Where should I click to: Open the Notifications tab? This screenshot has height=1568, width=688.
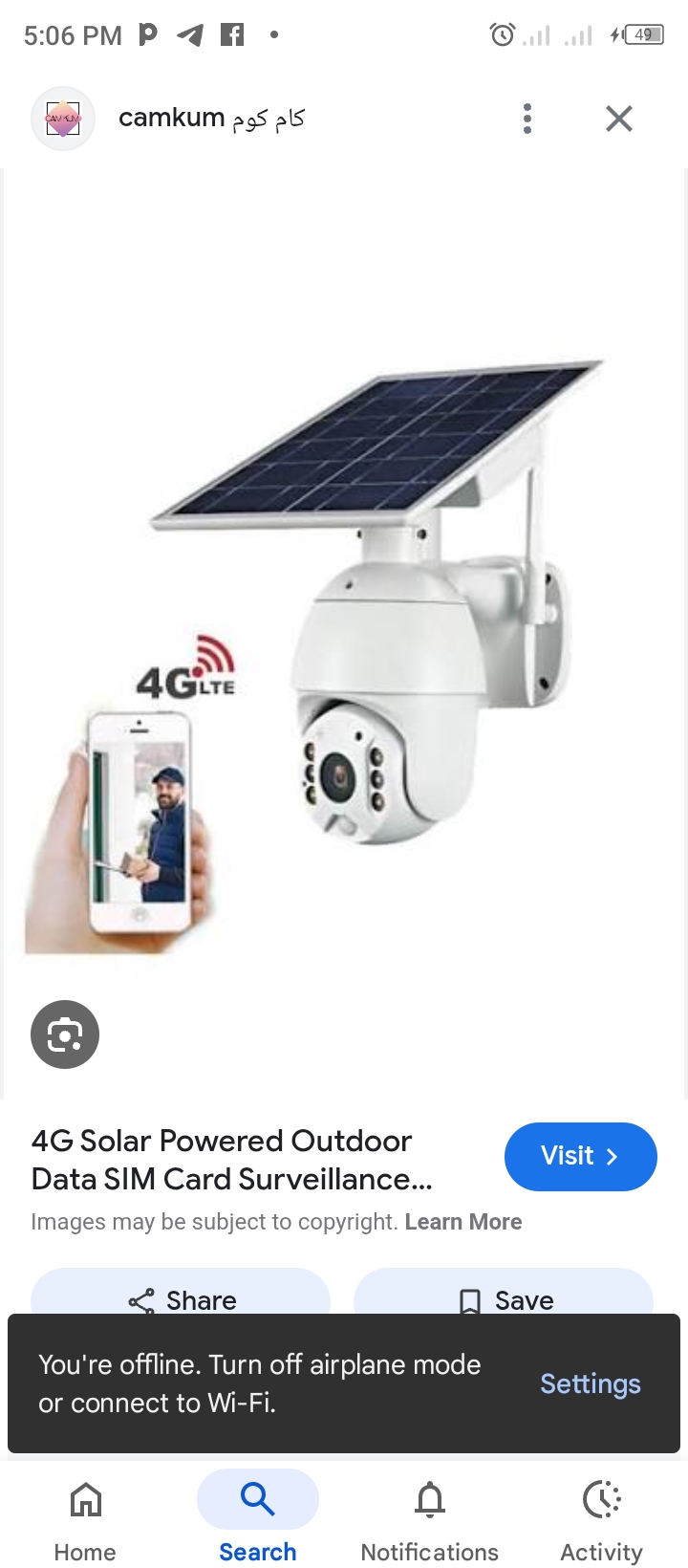[429, 1519]
